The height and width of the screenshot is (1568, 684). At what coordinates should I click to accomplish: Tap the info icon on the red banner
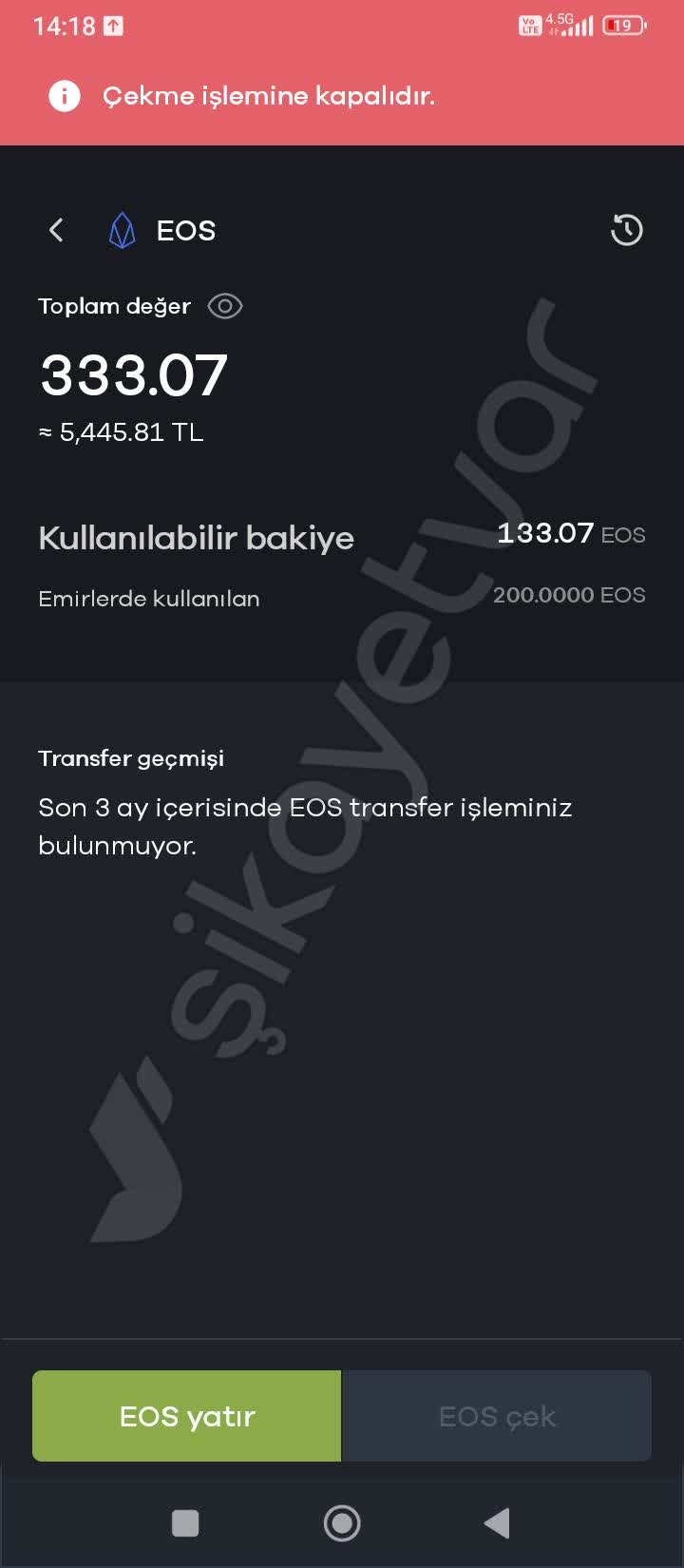[64, 95]
